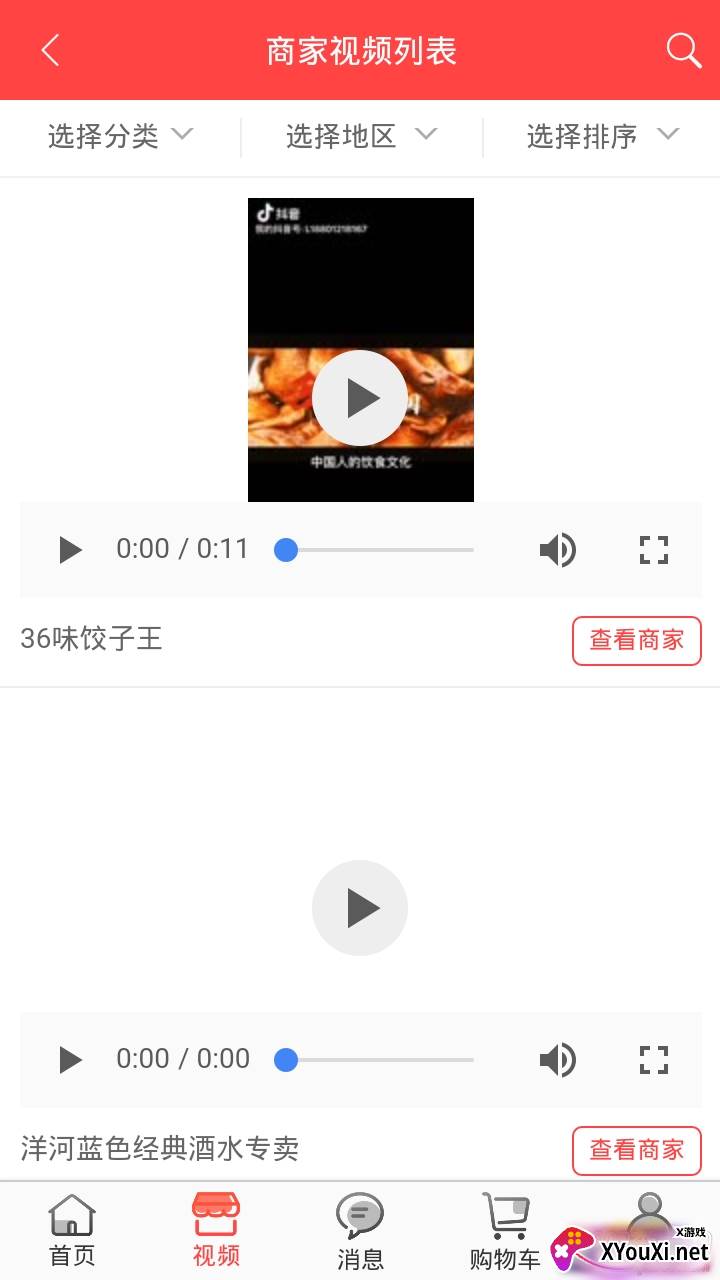720x1280 pixels.
Task: Enter fullscreen for the 36味饺子王 video
Action: click(654, 549)
